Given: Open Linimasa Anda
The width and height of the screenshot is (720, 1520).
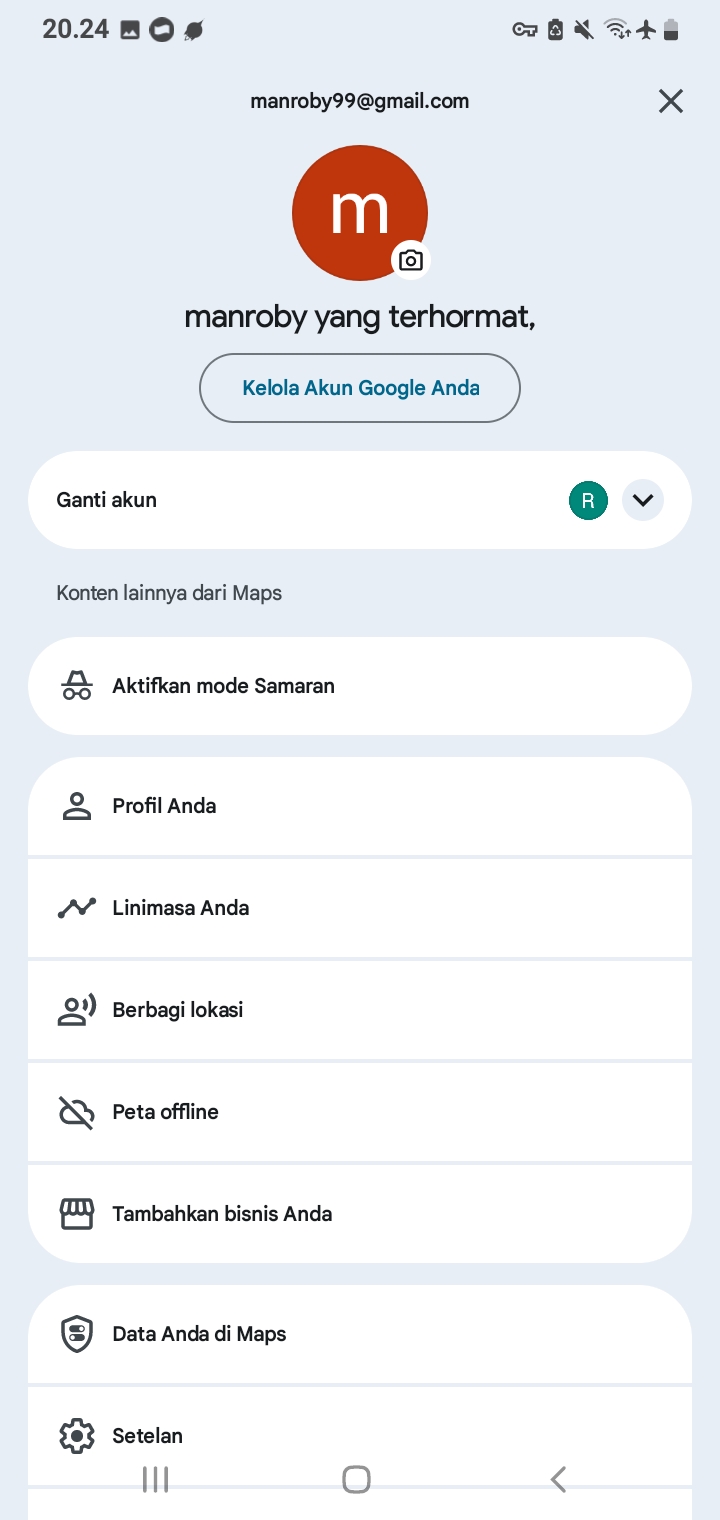Looking at the screenshot, I should 360,908.
